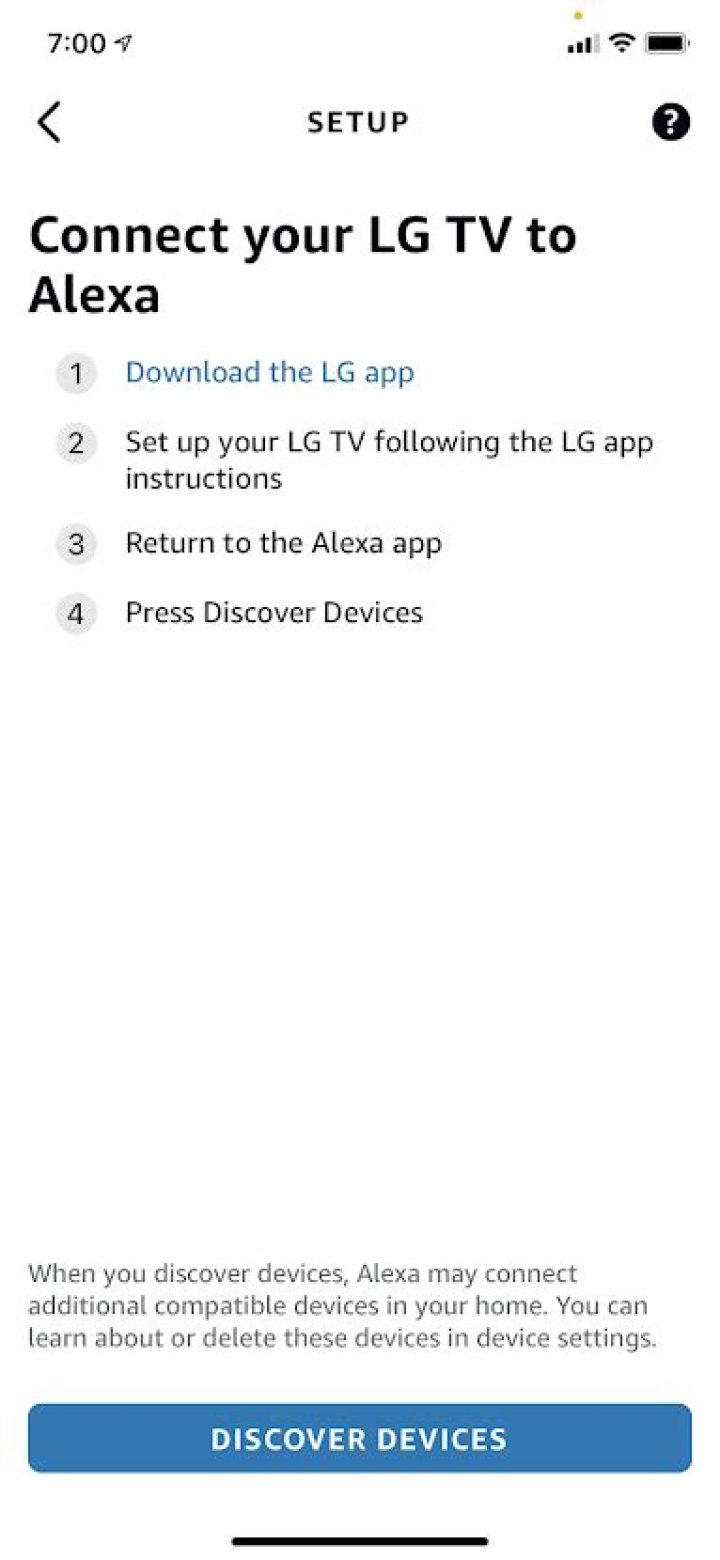Follow the Download the LG app link
The image size is (720, 1560).
[x=269, y=373]
